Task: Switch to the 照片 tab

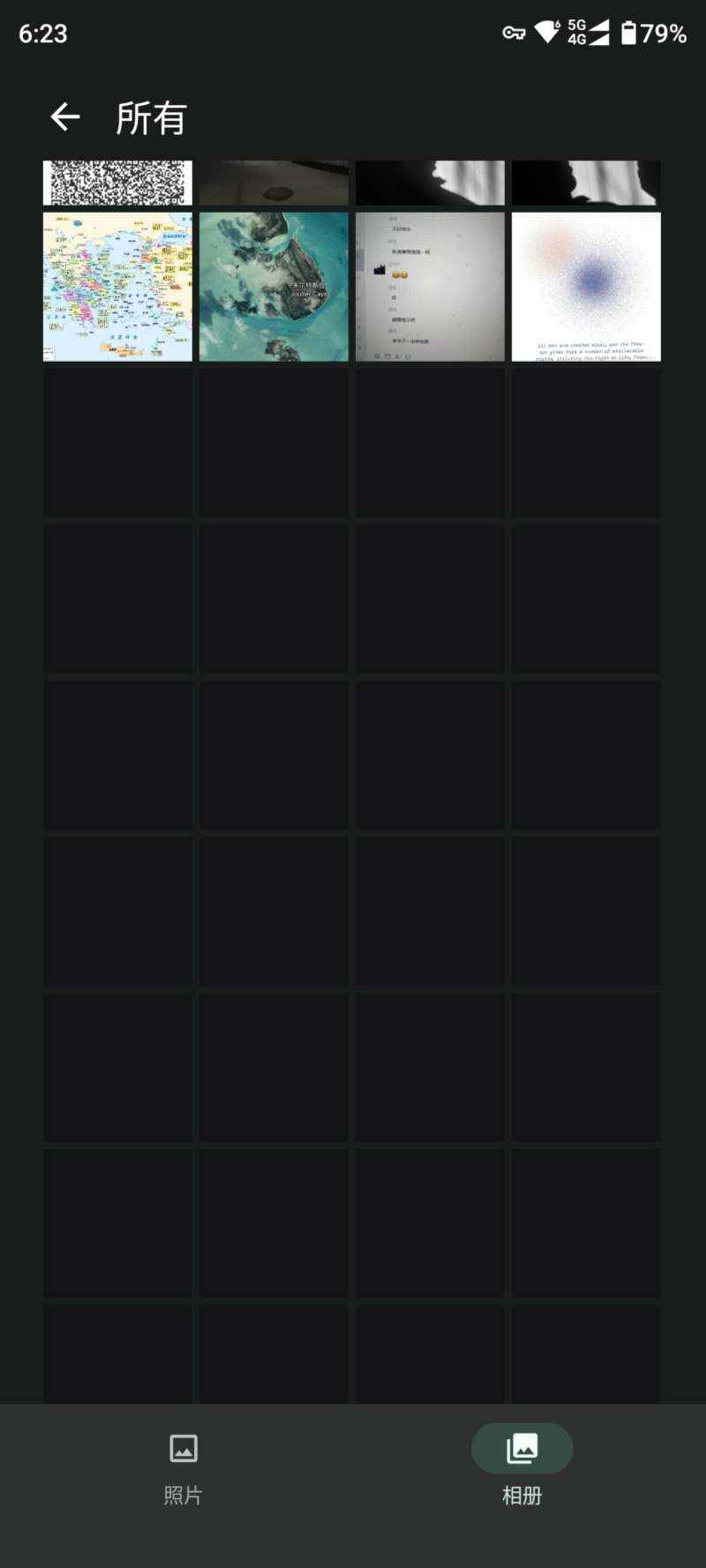Action: pyautogui.click(x=184, y=1469)
